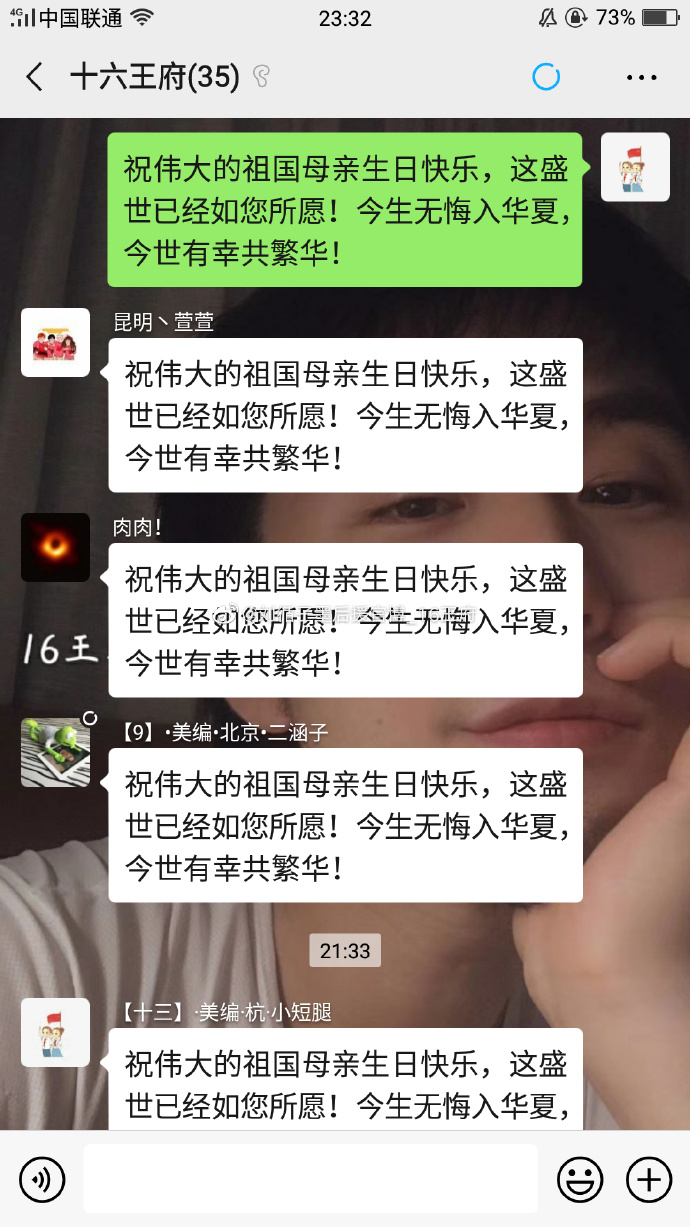Viewport: 690px width, 1227px height.
Task: Open avatar of 【9】·美编·北京·二涵子
Action: [x=56, y=752]
